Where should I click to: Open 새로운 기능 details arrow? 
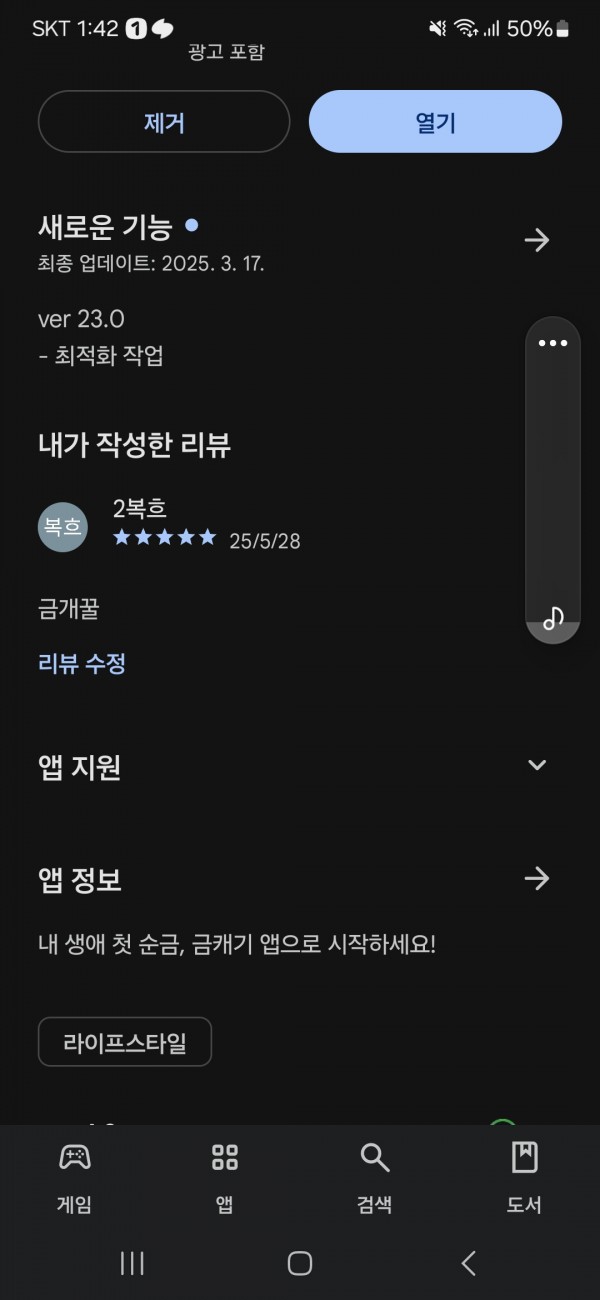537,240
